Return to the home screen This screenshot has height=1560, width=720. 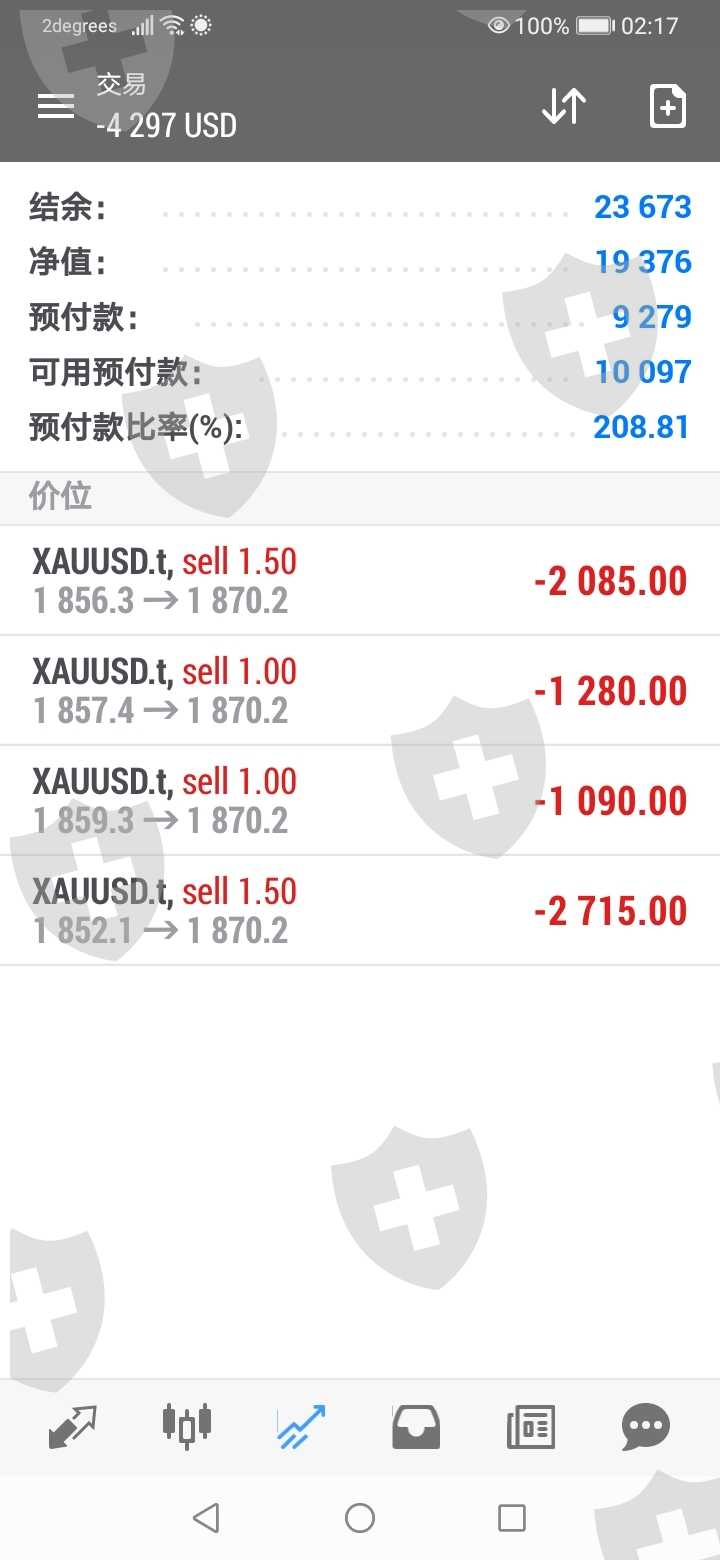click(360, 1518)
